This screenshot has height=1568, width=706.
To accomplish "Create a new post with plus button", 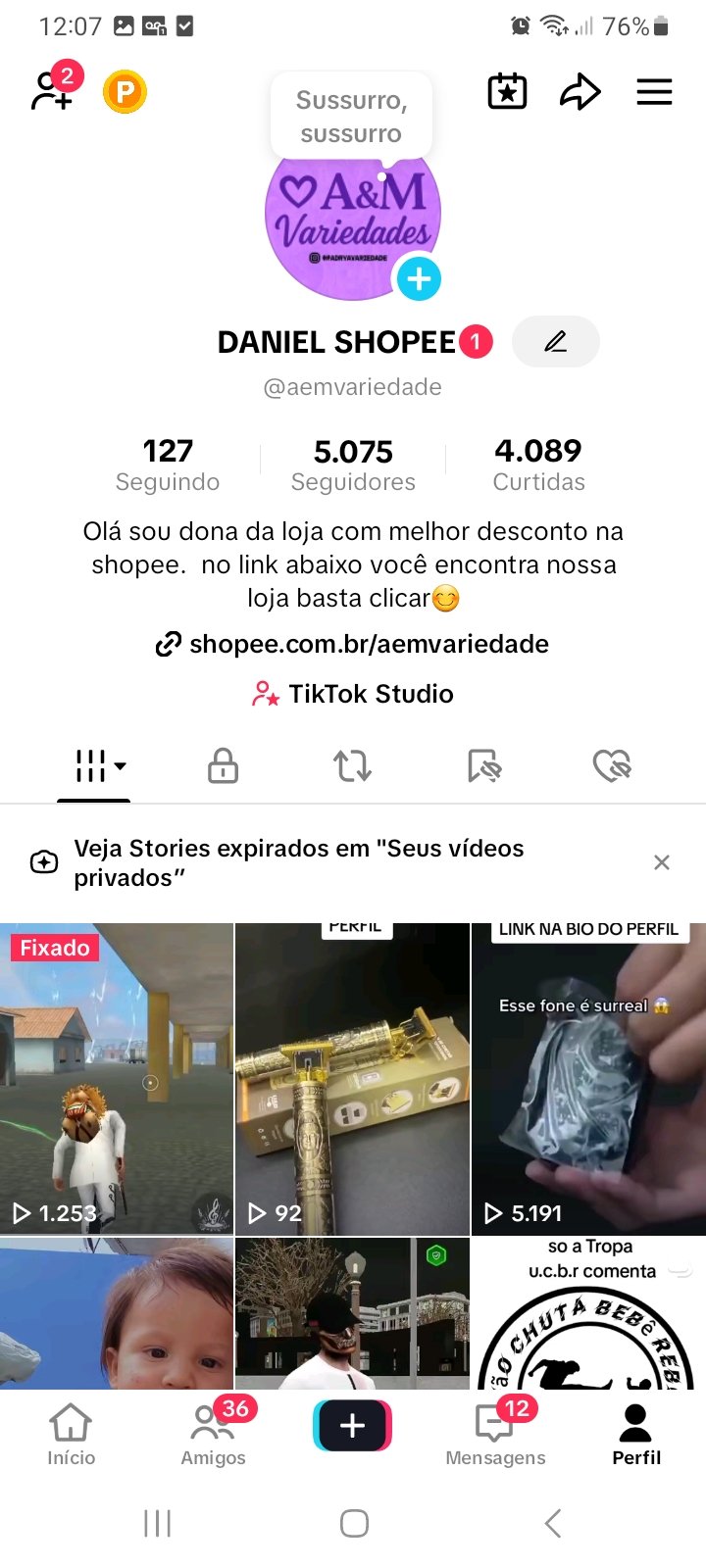I will [x=352, y=1426].
